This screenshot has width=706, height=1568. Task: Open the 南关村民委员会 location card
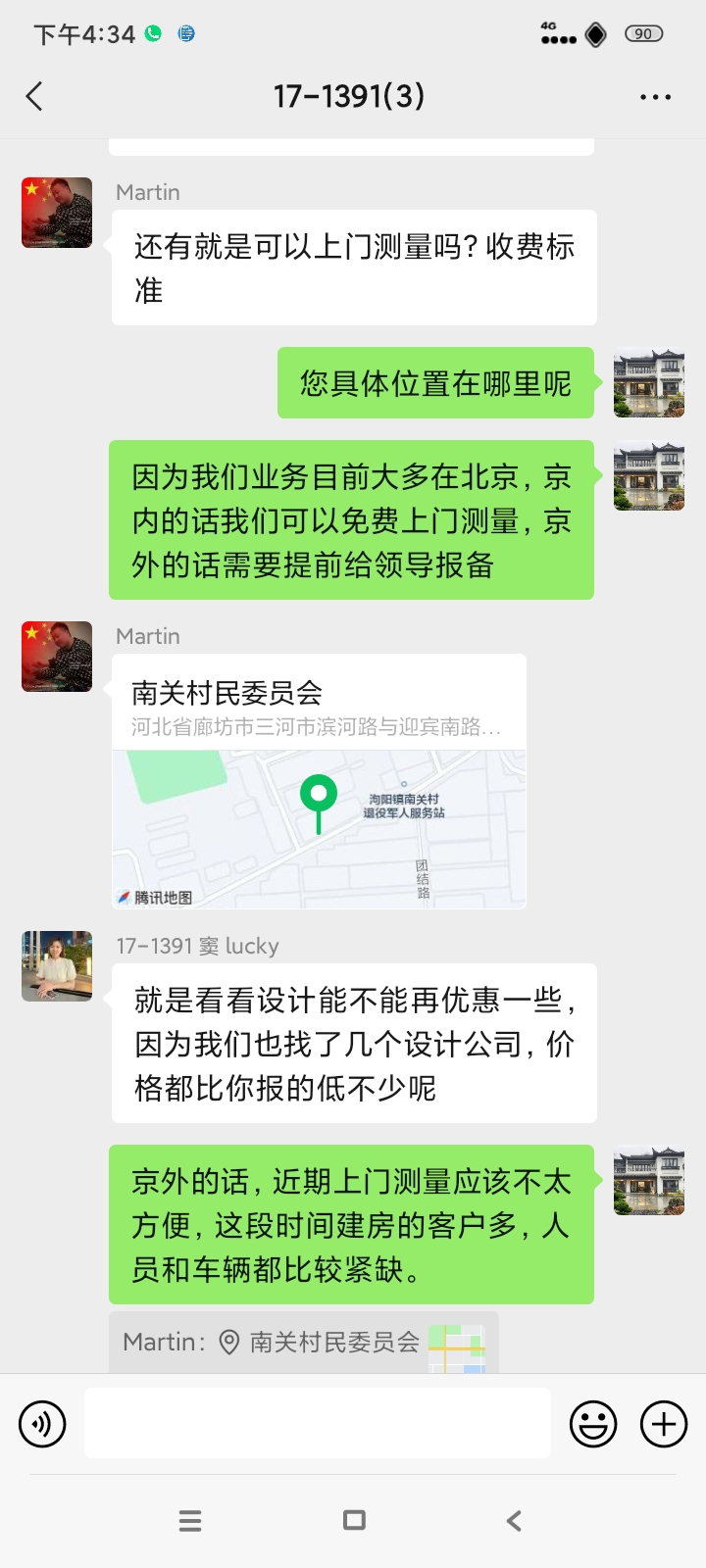tap(319, 781)
